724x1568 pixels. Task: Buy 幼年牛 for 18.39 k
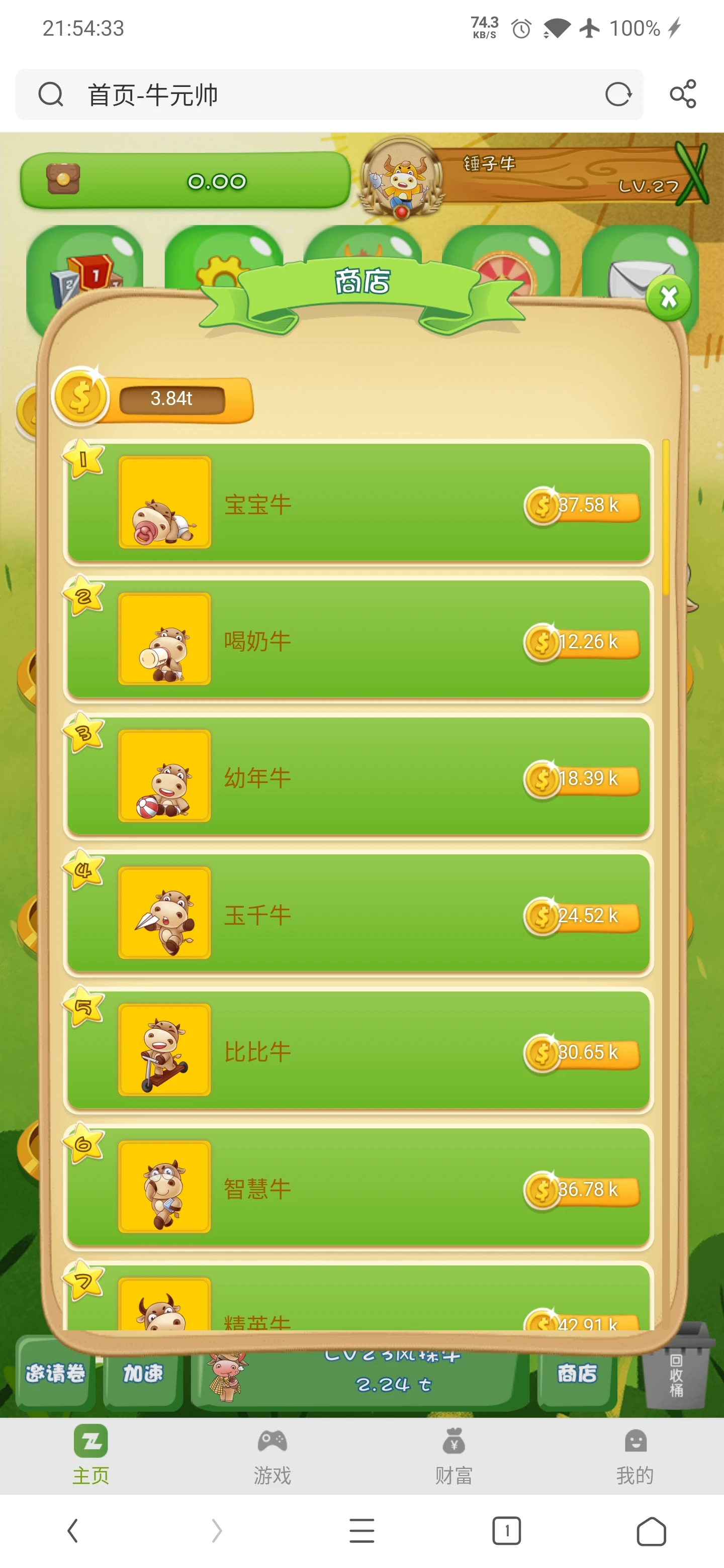(x=582, y=778)
